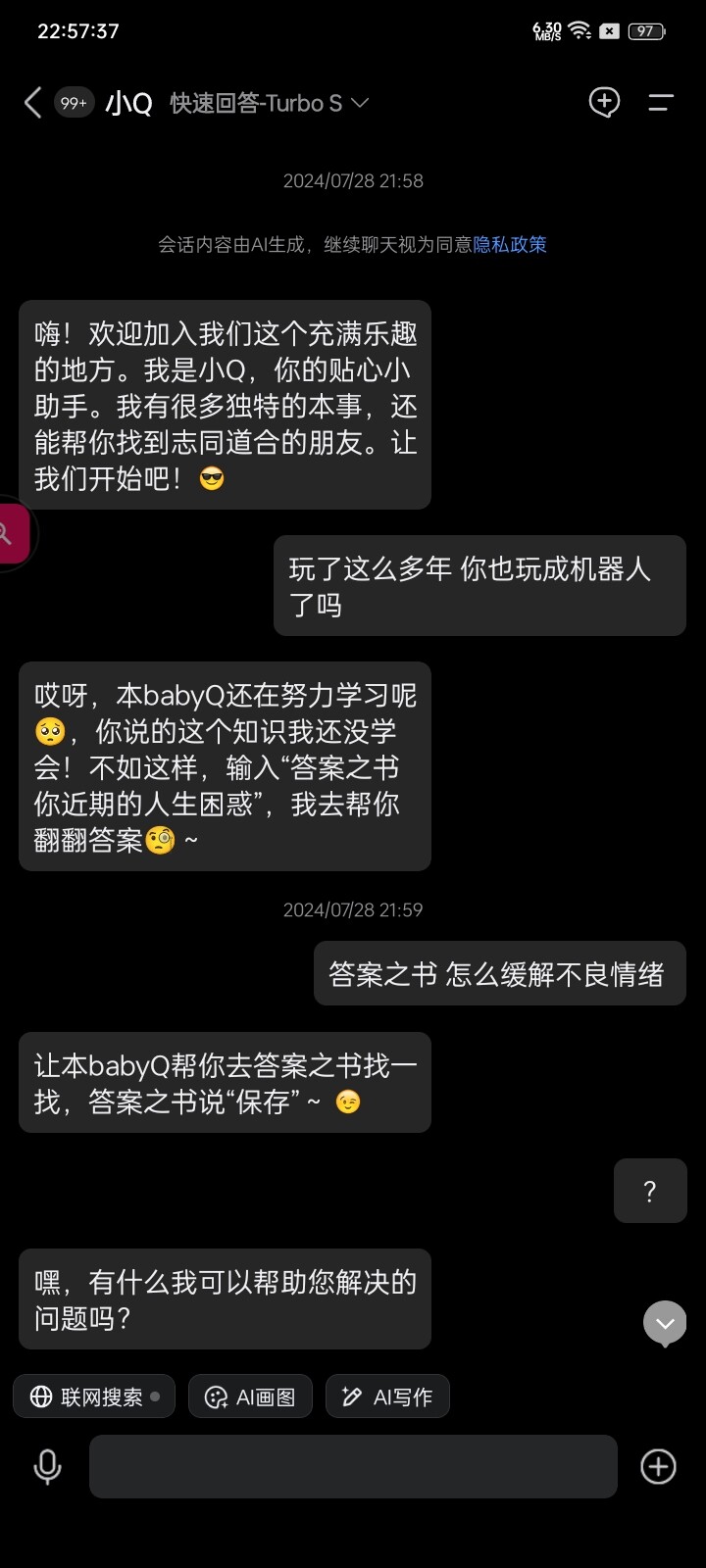Jump to latest messages with down arrow

point(665,1323)
